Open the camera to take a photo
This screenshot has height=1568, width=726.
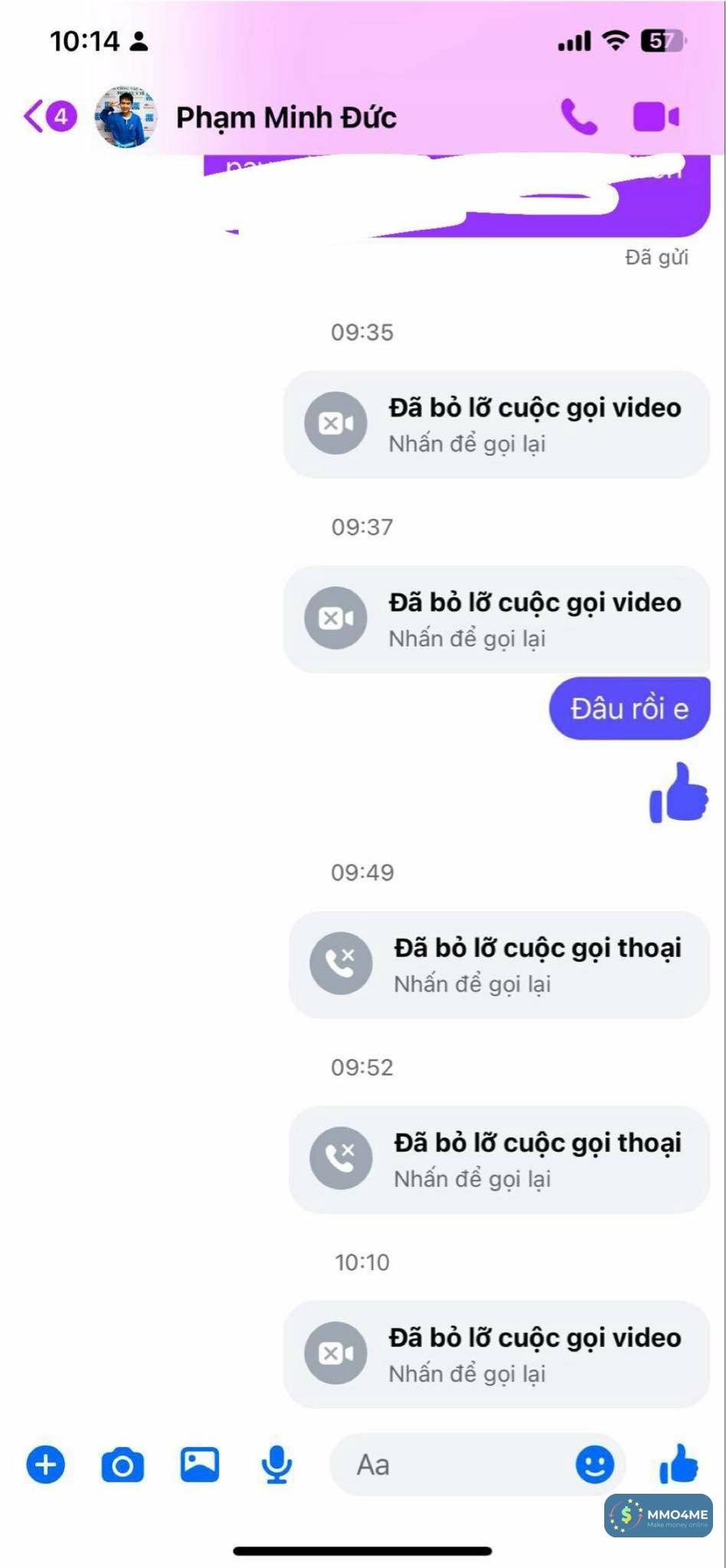(x=123, y=1465)
